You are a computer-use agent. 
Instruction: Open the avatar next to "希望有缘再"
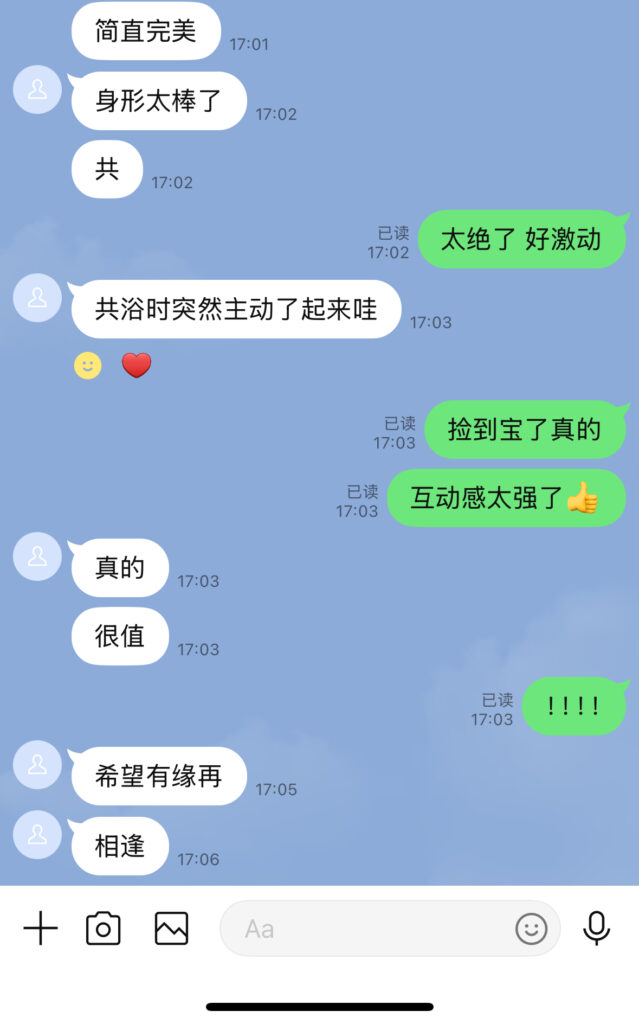pyautogui.click(x=38, y=765)
